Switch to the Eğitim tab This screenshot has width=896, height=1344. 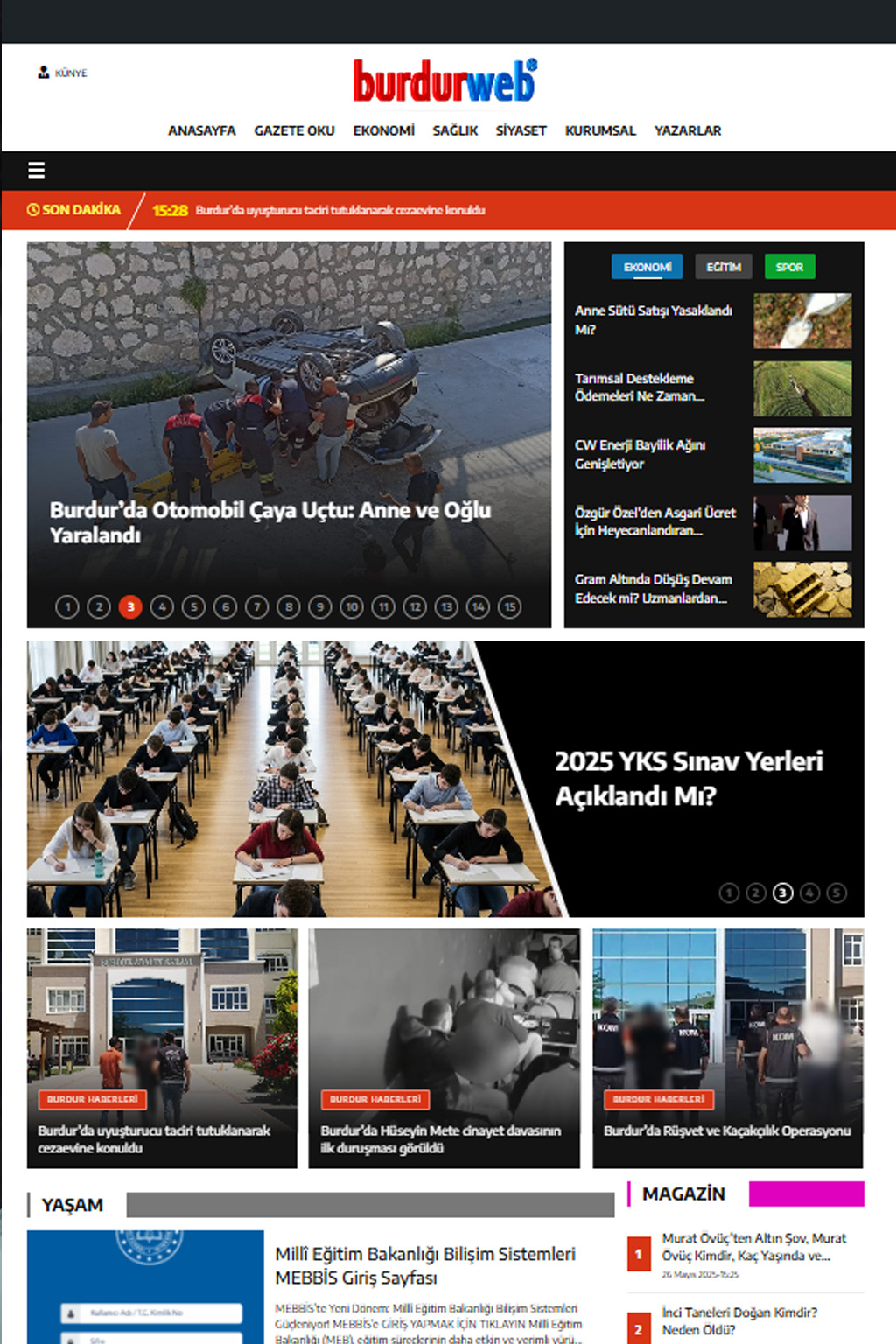(x=724, y=267)
